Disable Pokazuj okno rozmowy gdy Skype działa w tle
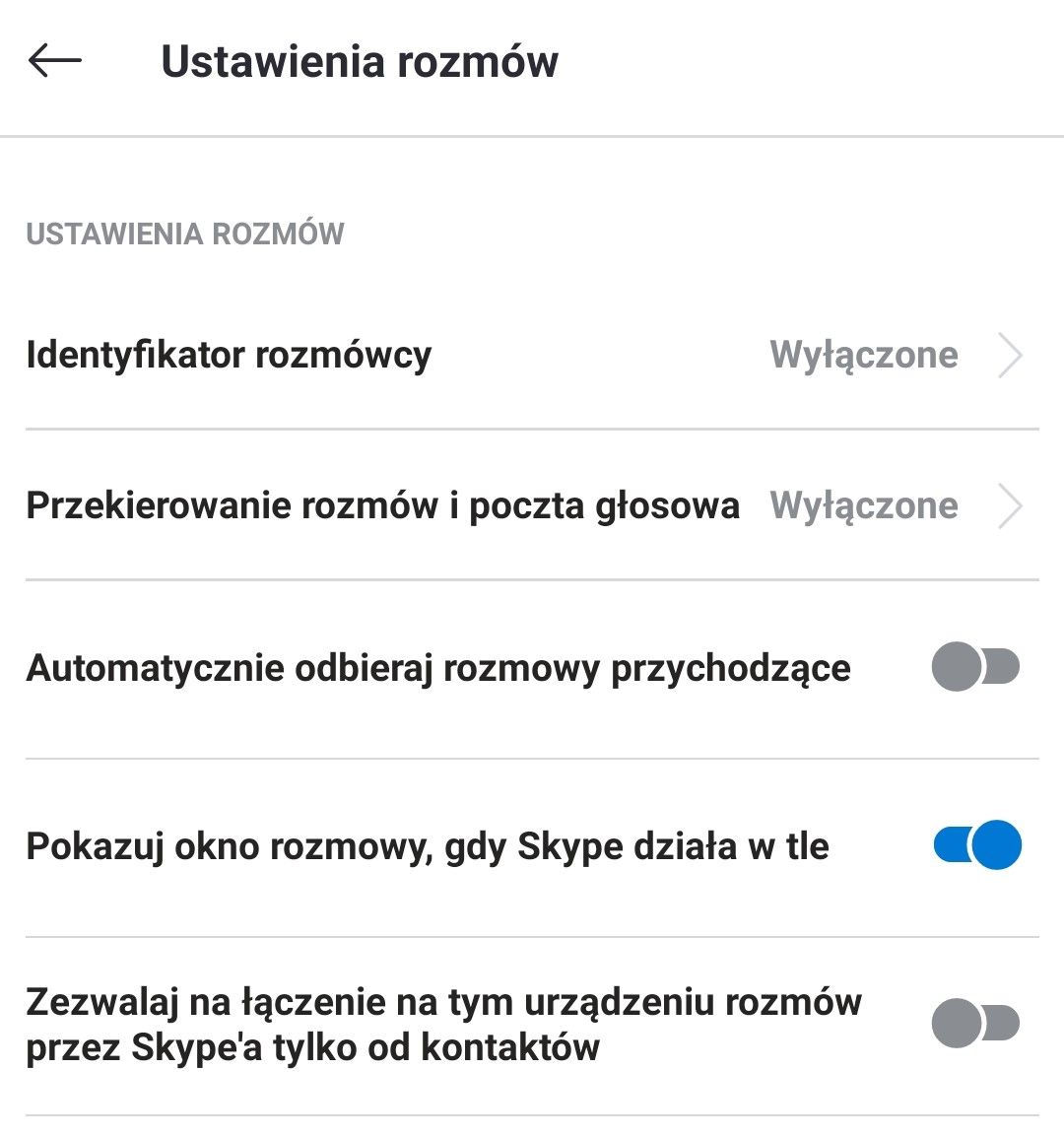 974,845
